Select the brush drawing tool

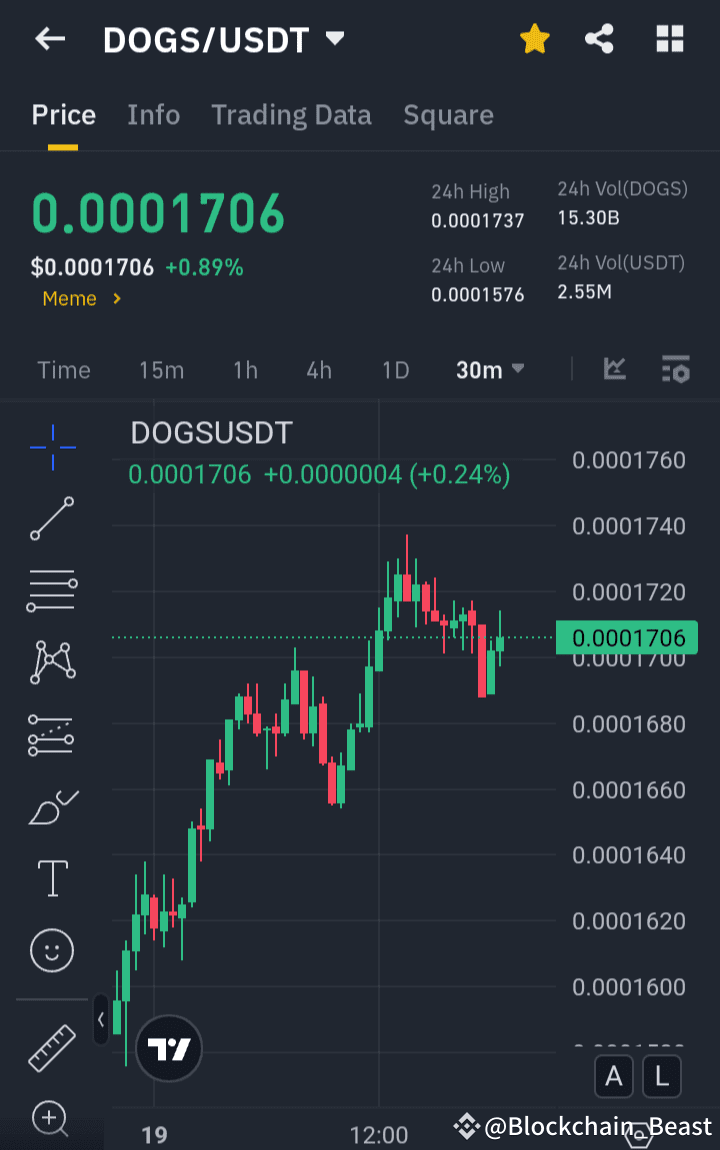tap(50, 806)
